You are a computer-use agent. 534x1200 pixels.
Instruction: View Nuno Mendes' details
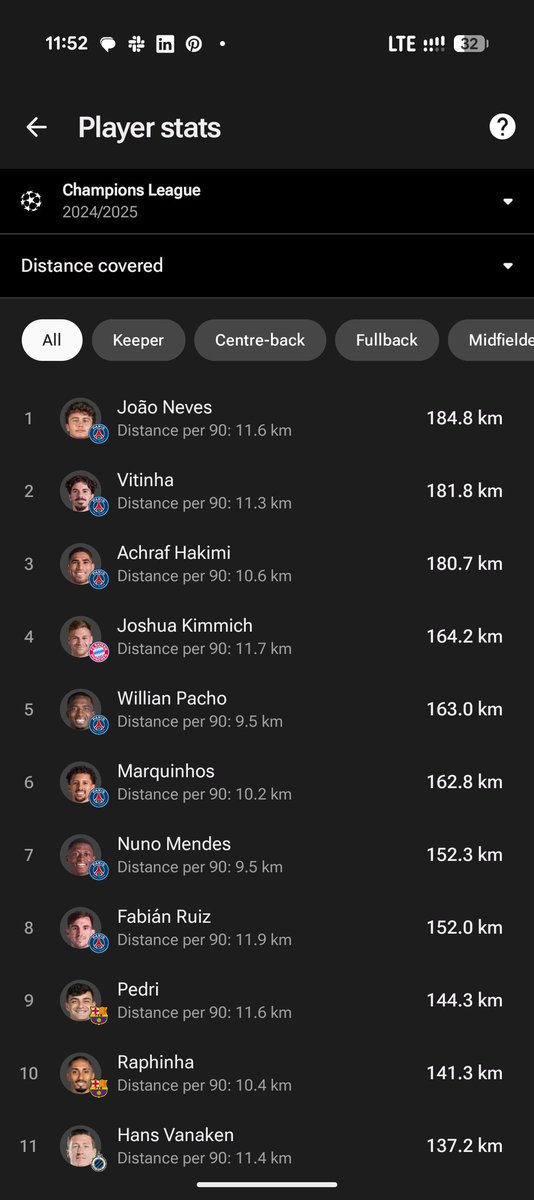pos(267,856)
